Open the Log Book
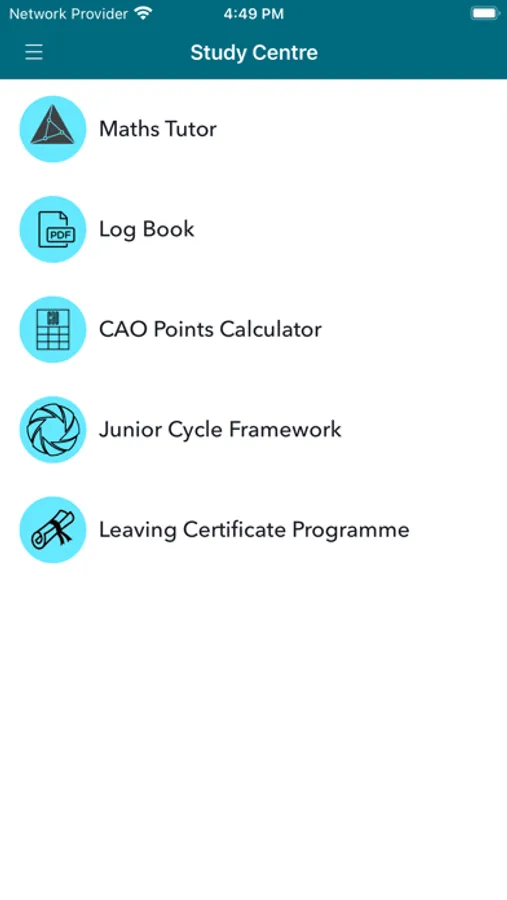The height and width of the screenshot is (900, 507). tap(253, 229)
